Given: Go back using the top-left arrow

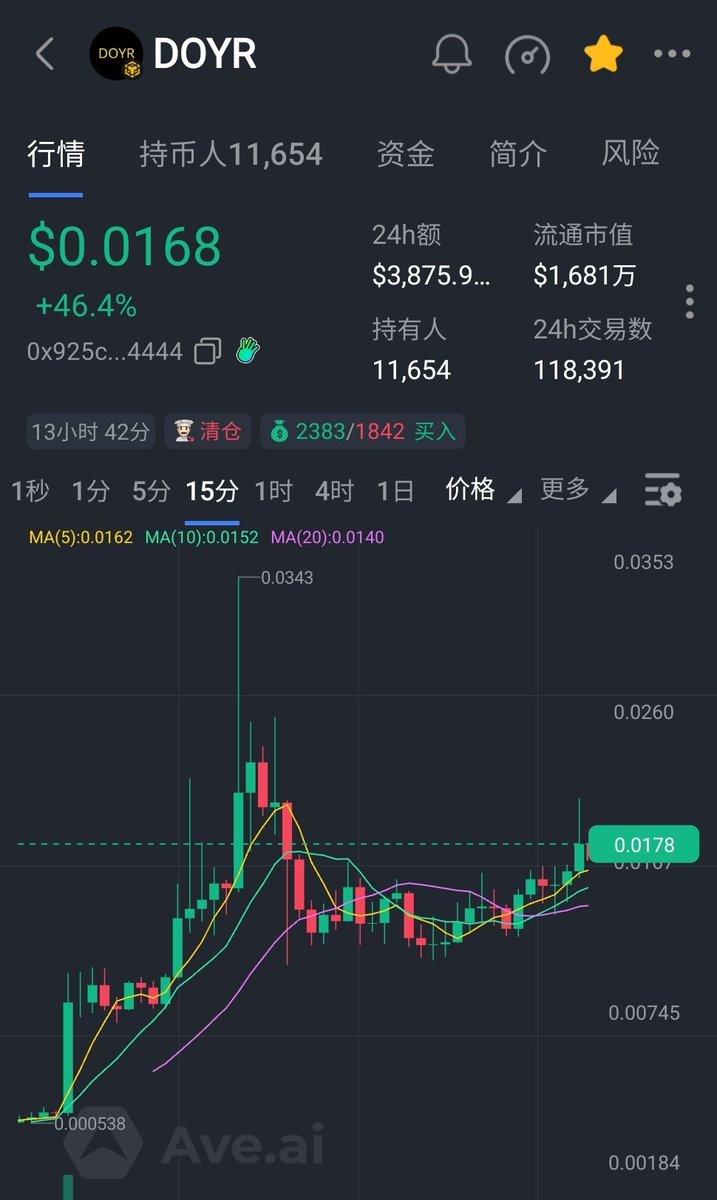Looking at the screenshot, I should tap(45, 54).
